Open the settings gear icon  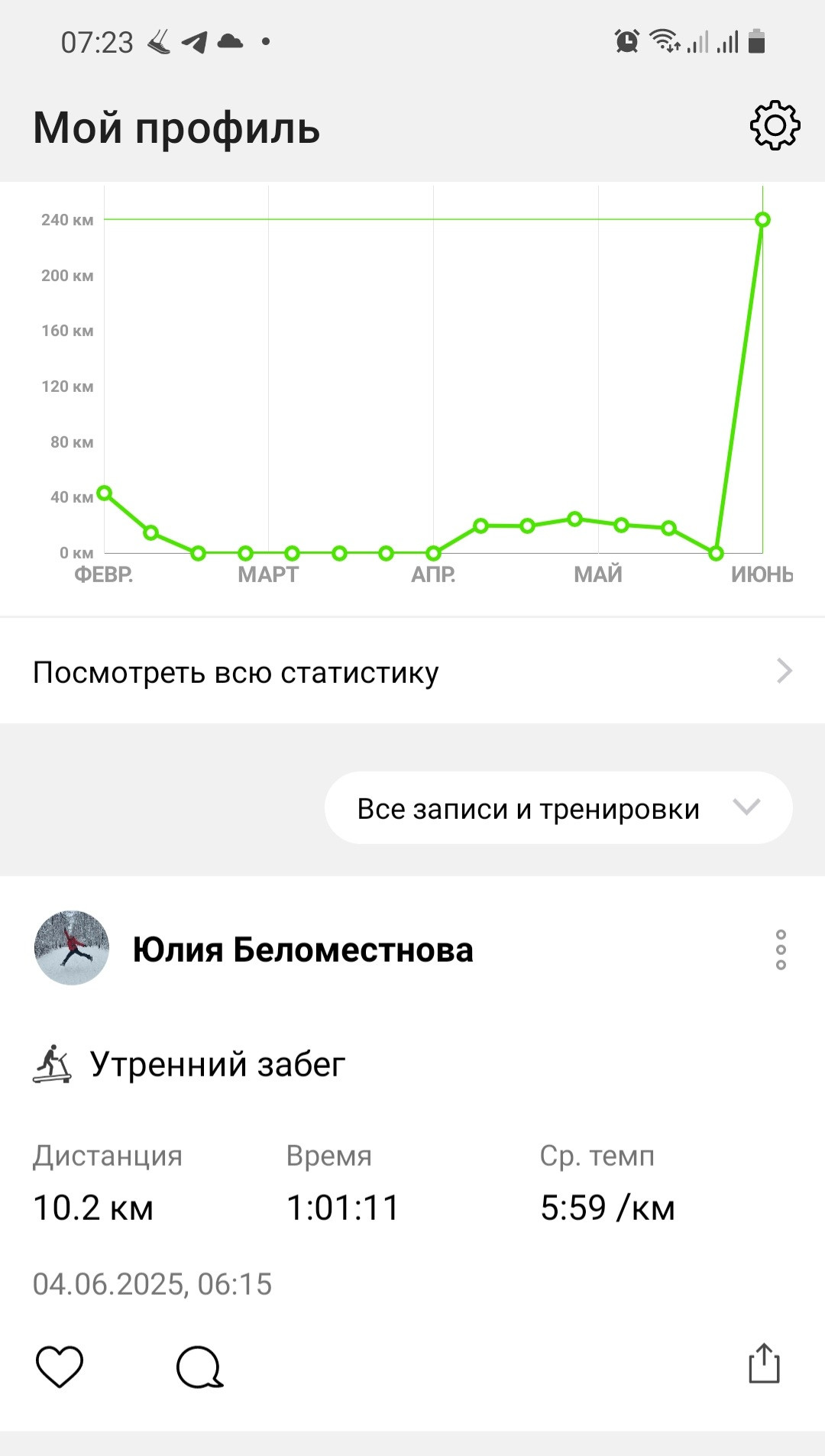[775, 125]
